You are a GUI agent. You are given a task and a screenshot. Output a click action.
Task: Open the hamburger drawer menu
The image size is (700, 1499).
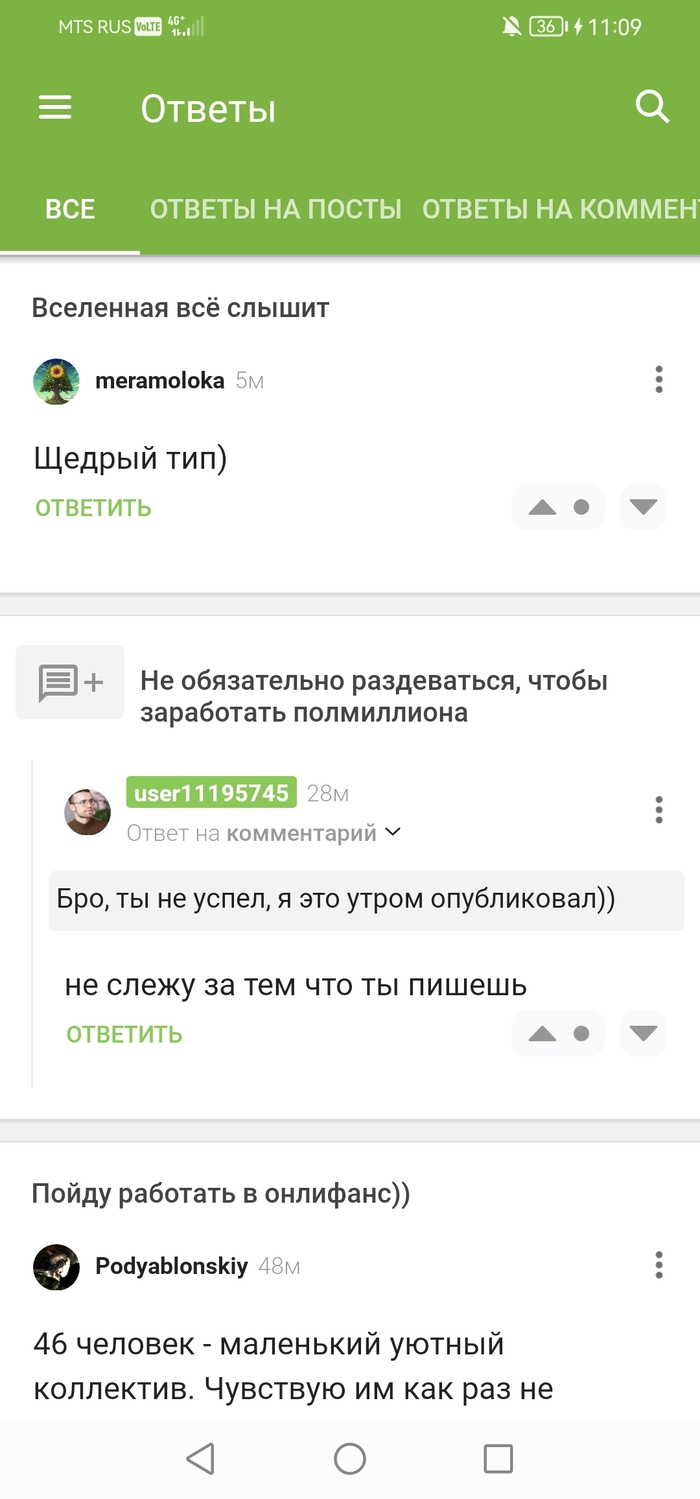point(55,108)
